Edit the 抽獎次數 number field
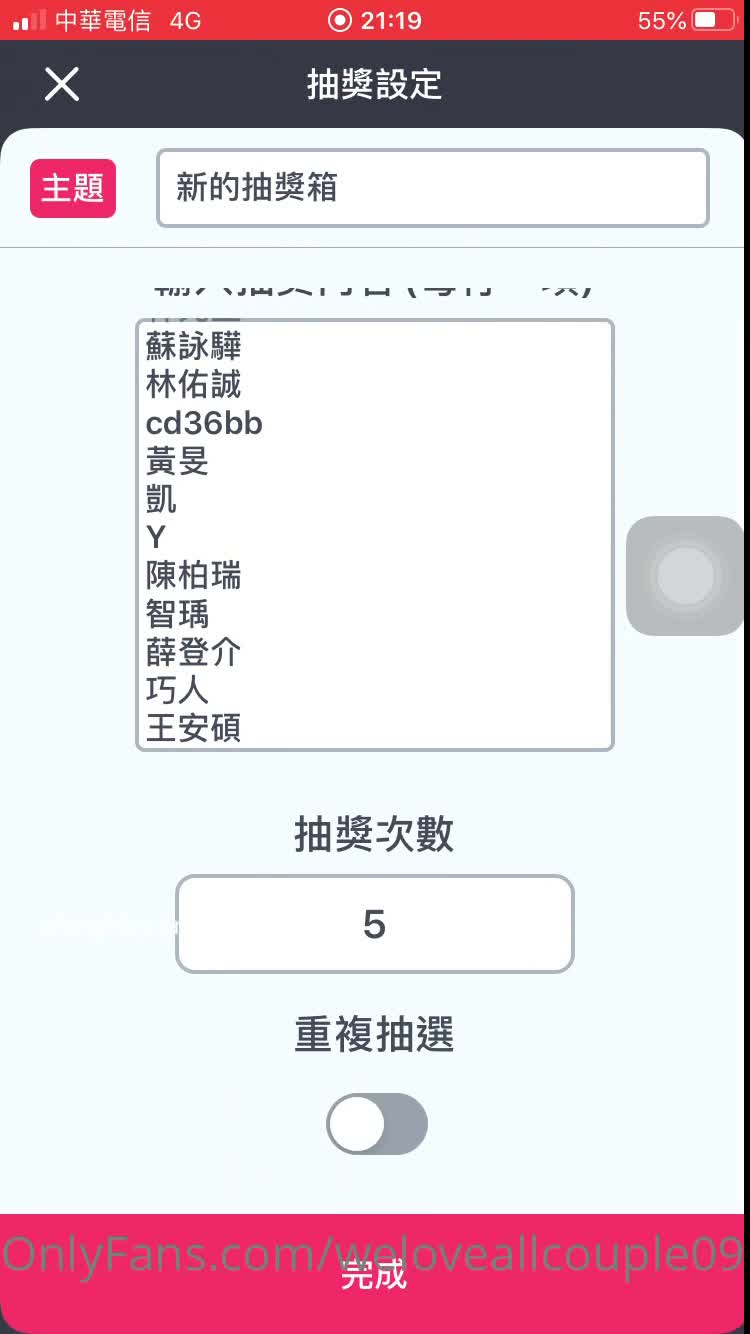750x1334 pixels. pos(374,924)
